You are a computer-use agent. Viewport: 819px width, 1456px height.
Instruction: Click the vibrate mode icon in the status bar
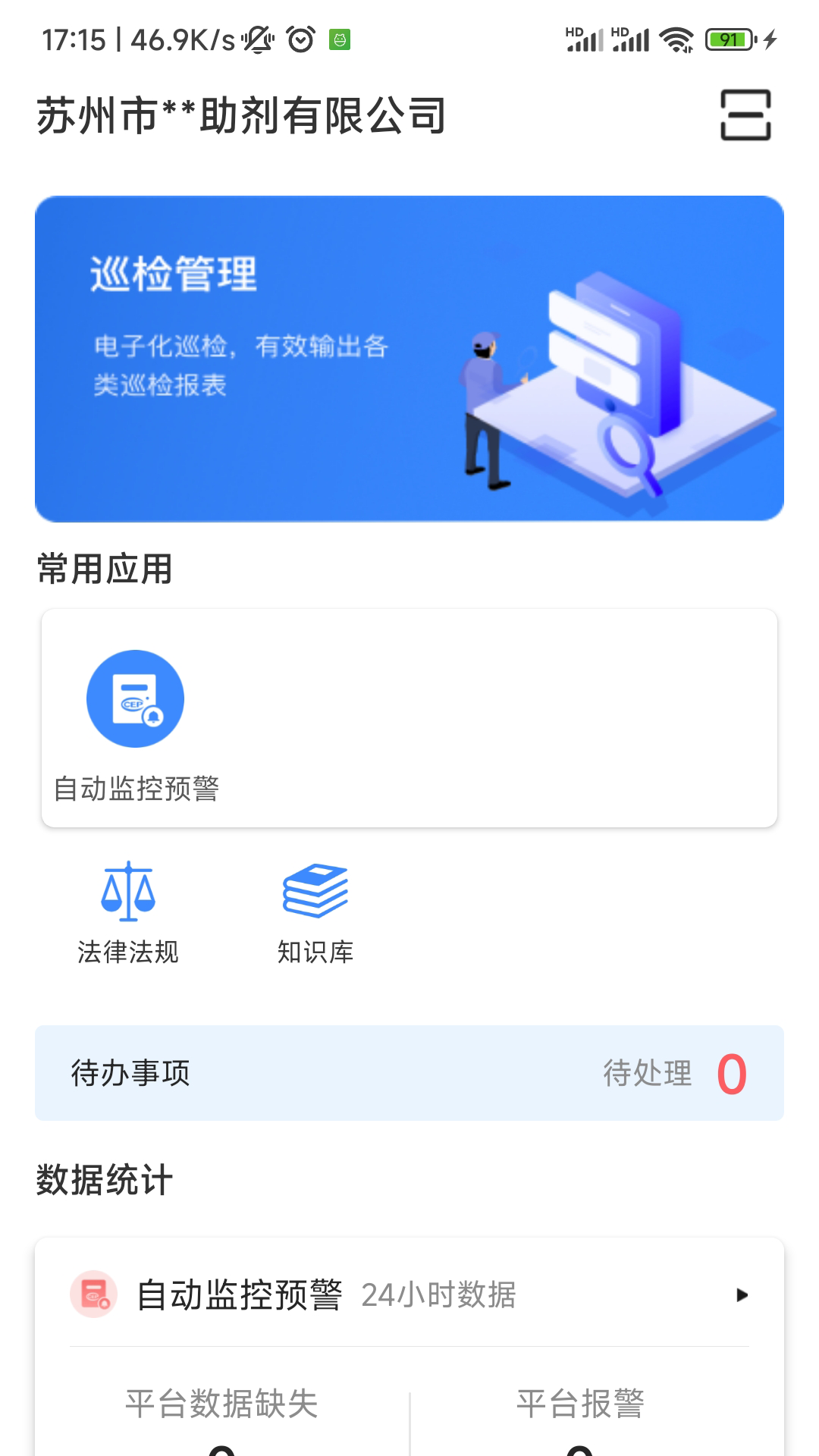tap(257, 40)
